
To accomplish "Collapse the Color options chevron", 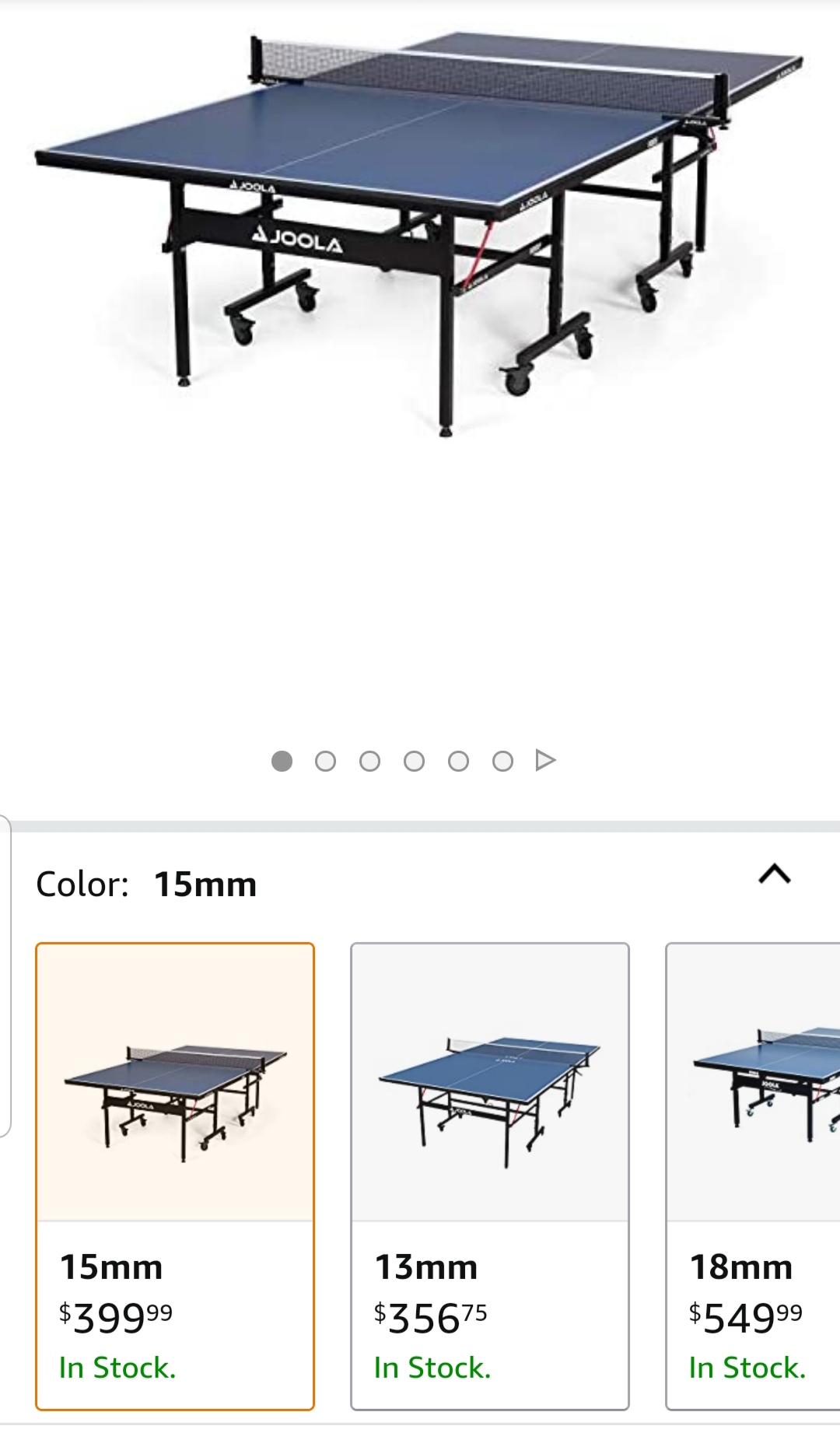I will [x=774, y=874].
